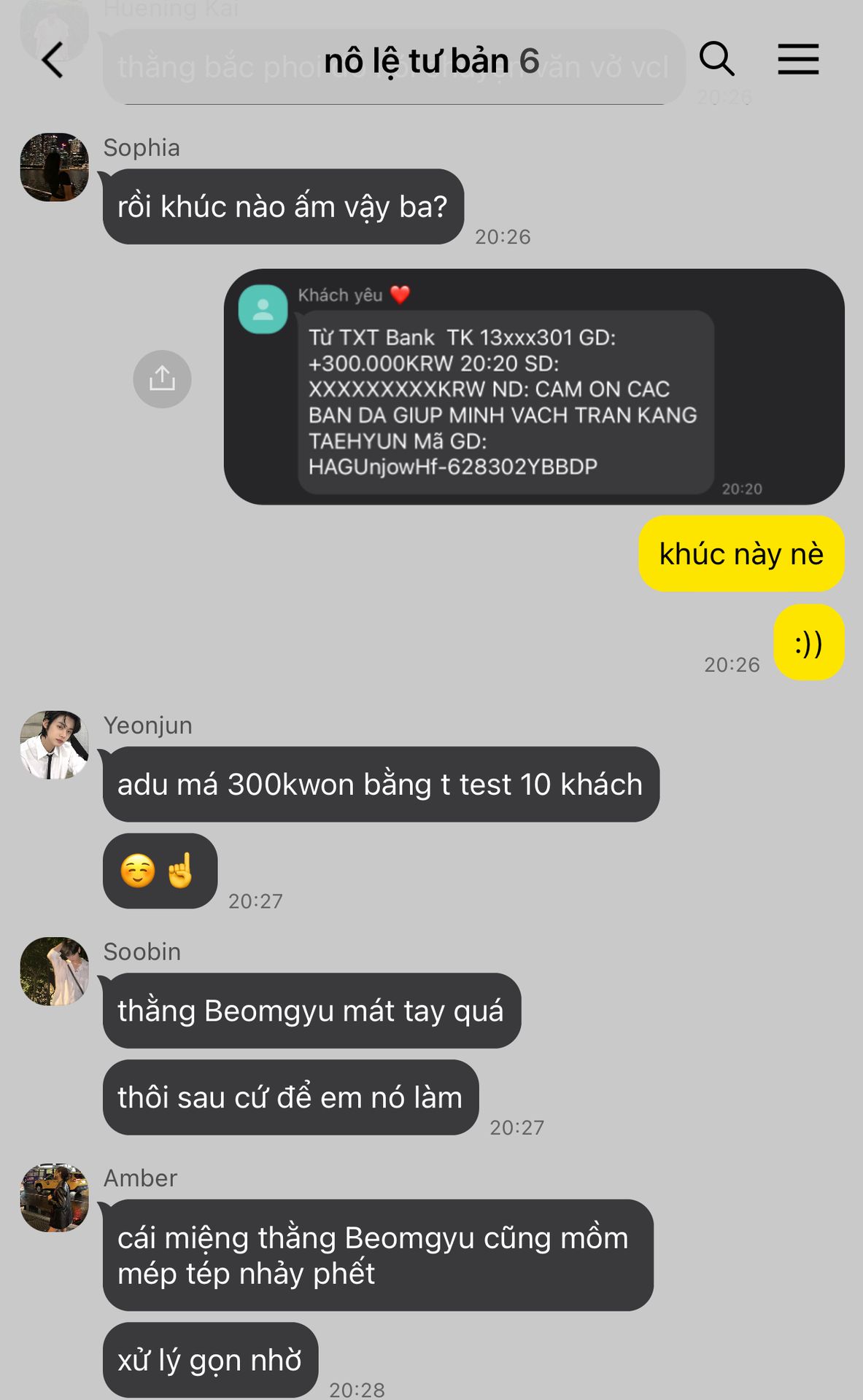Go back from the chat room
This screenshot has width=863, height=1400.
(53, 60)
